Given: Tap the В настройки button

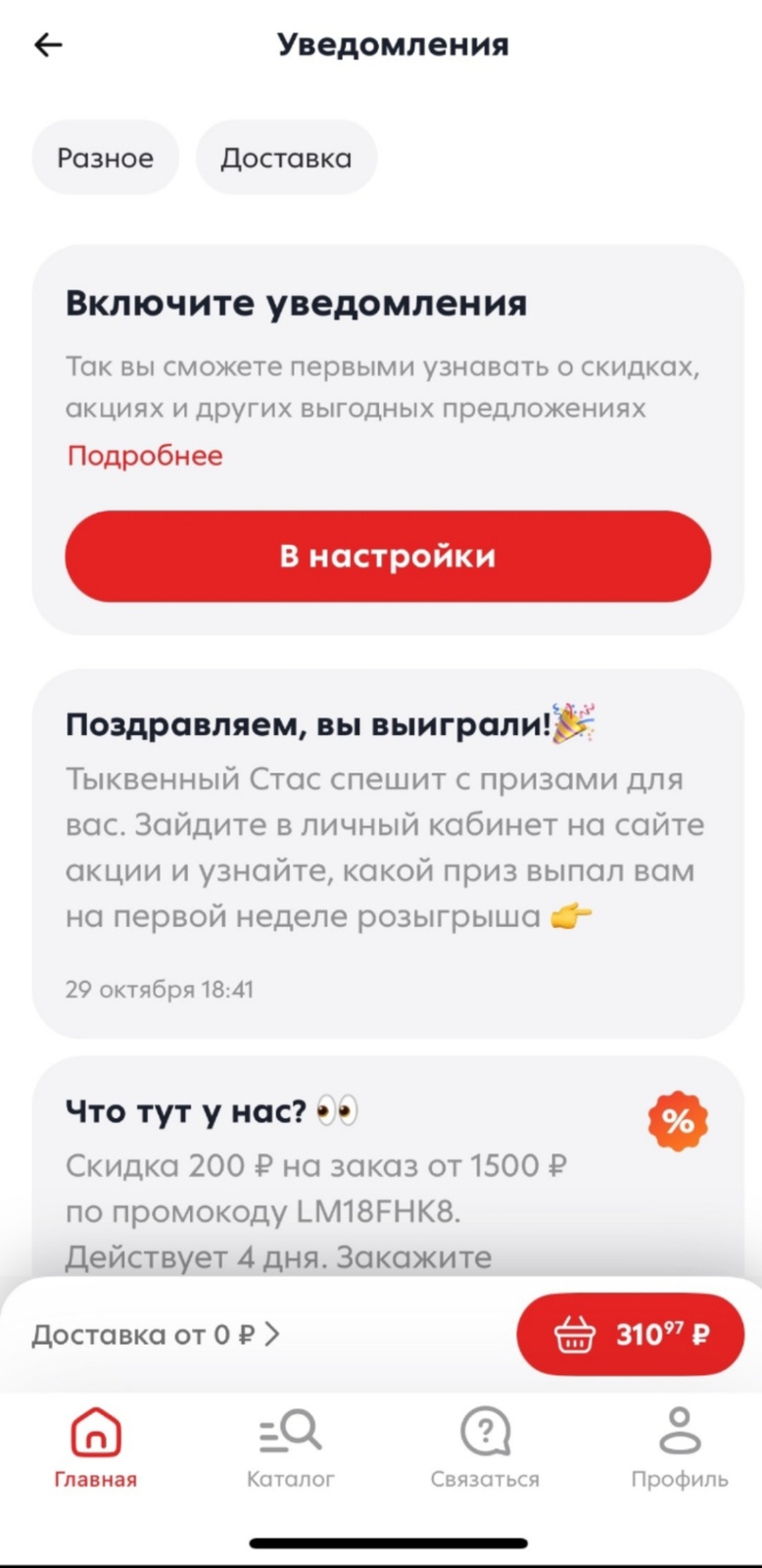Looking at the screenshot, I should click(x=388, y=556).
